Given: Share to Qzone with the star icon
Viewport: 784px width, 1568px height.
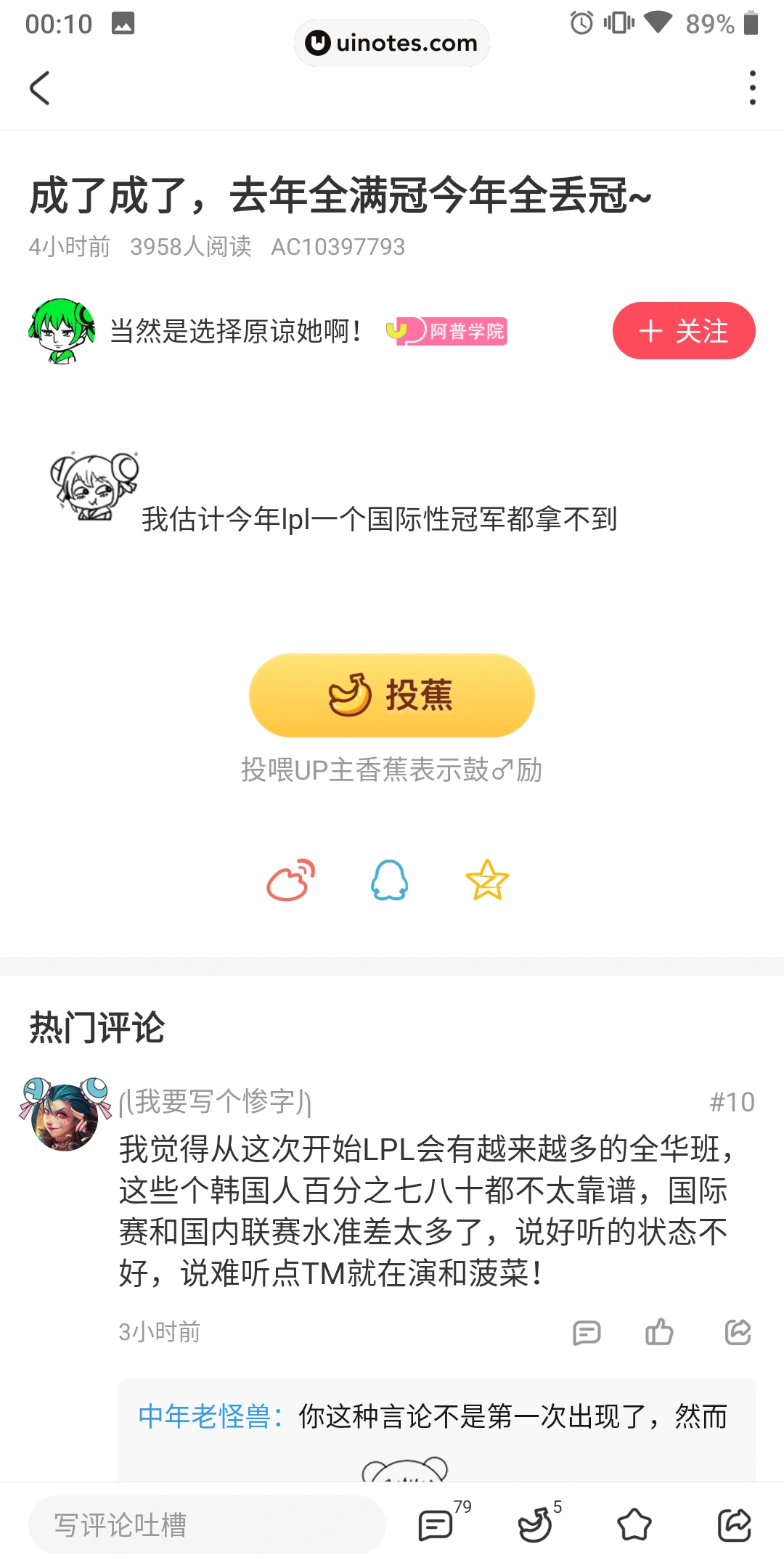Looking at the screenshot, I should tap(487, 880).
